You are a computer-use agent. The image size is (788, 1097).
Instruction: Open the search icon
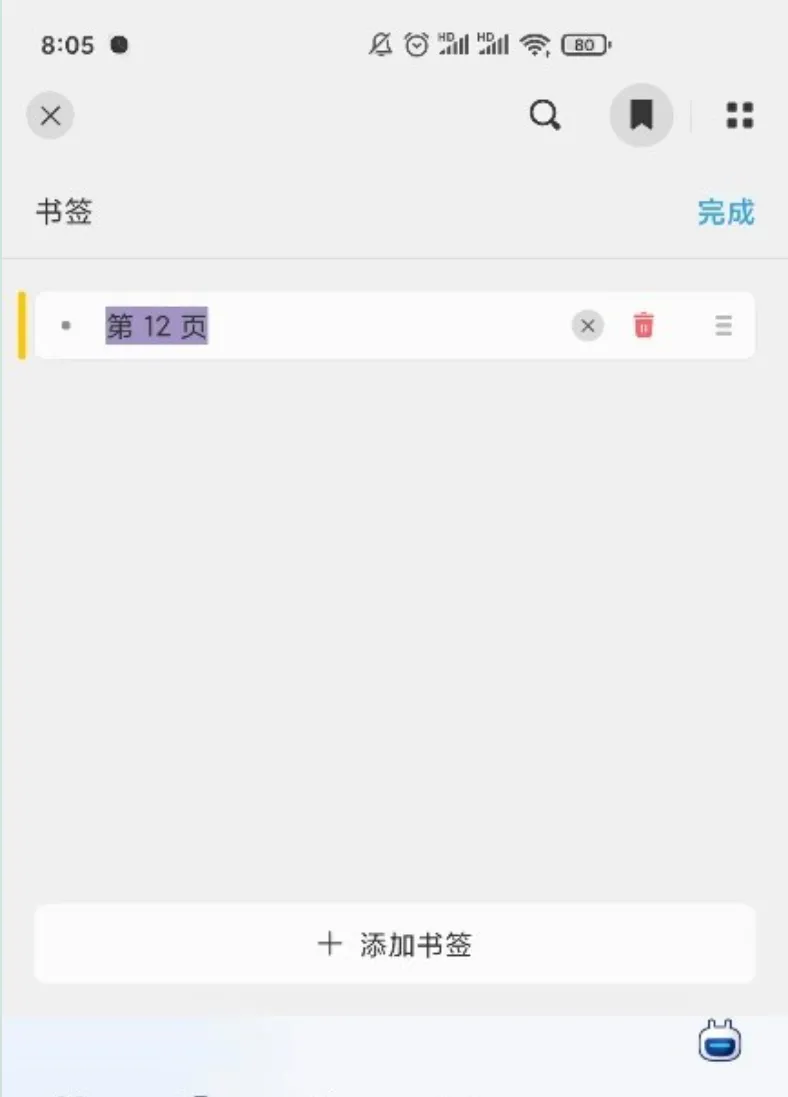pyautogui.click(x=545, y=116)
